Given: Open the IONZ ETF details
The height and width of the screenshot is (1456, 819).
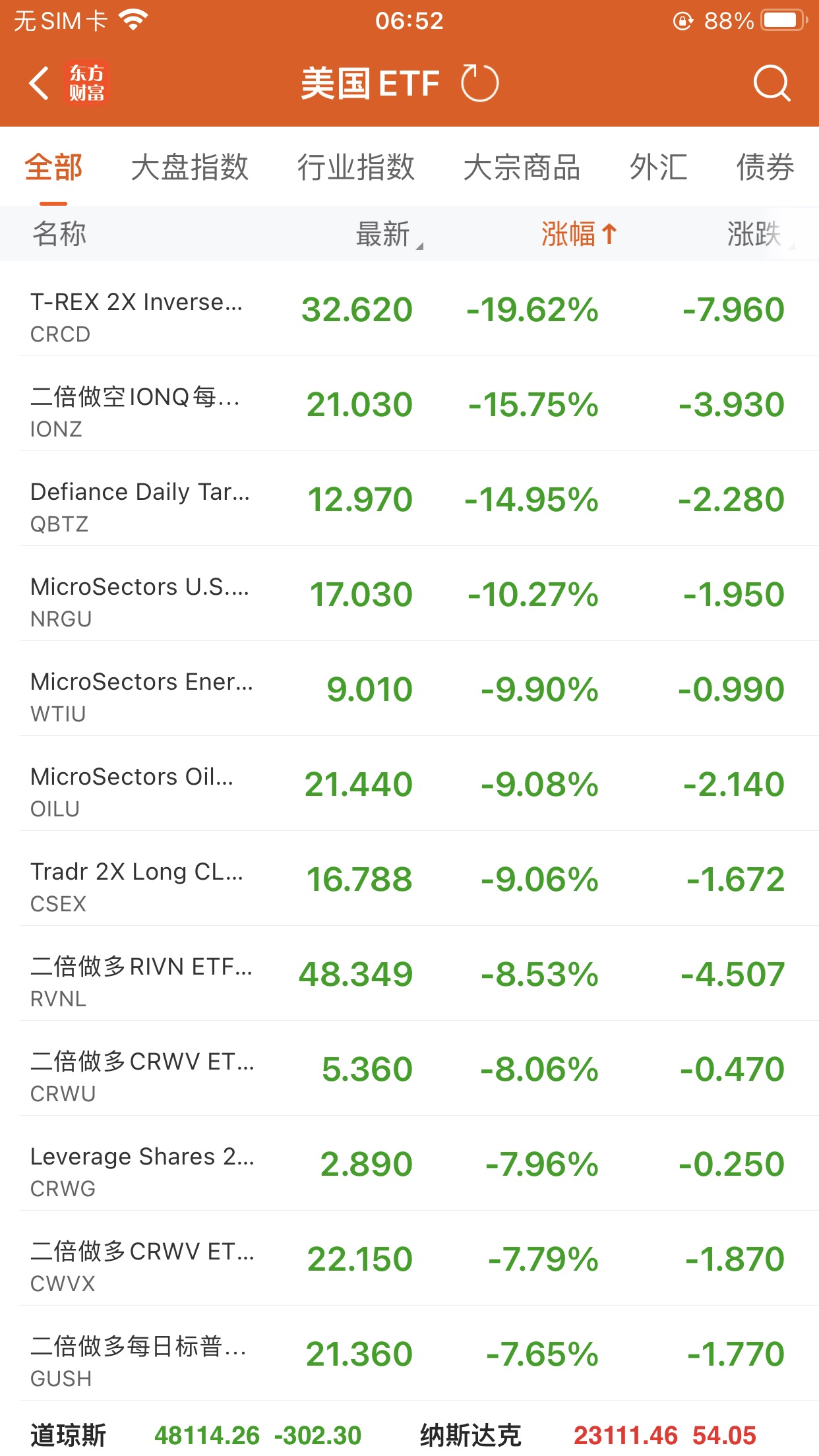Looking at the screenshot, I should (409, 405).
